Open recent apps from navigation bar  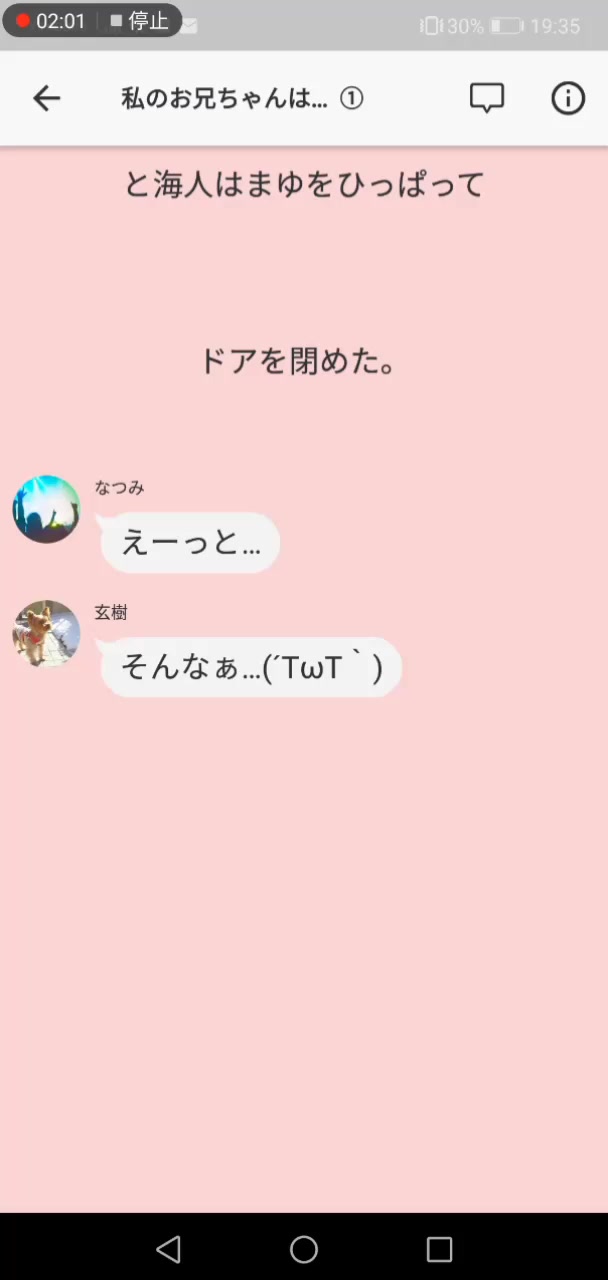coord(439,1249)
